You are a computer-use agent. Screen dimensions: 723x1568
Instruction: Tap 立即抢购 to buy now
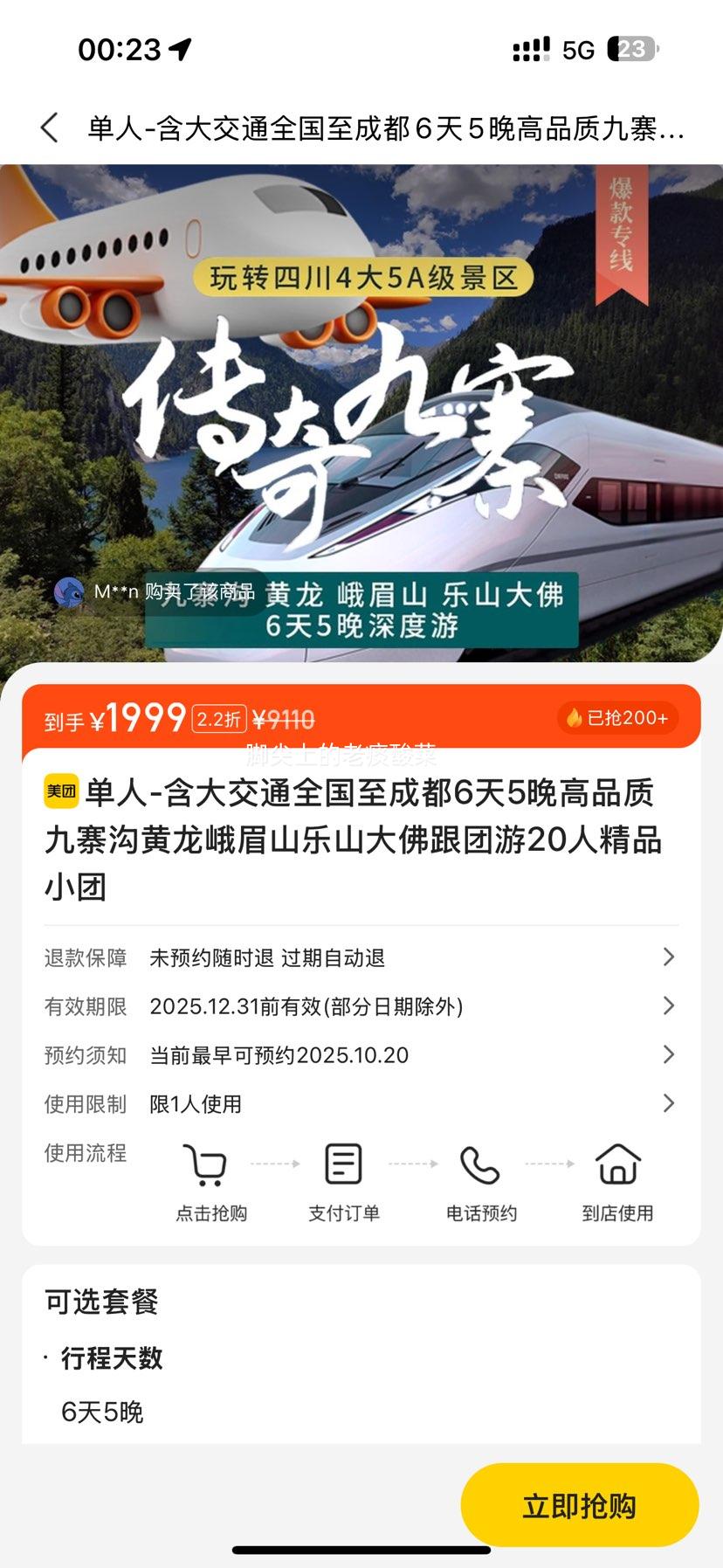(x=579, y=1506)
